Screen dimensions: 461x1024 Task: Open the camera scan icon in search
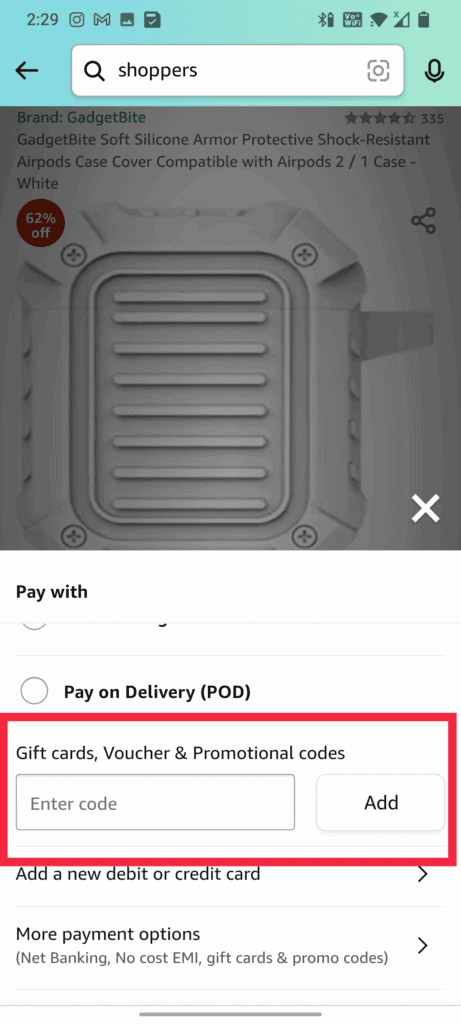coord(378,71)
